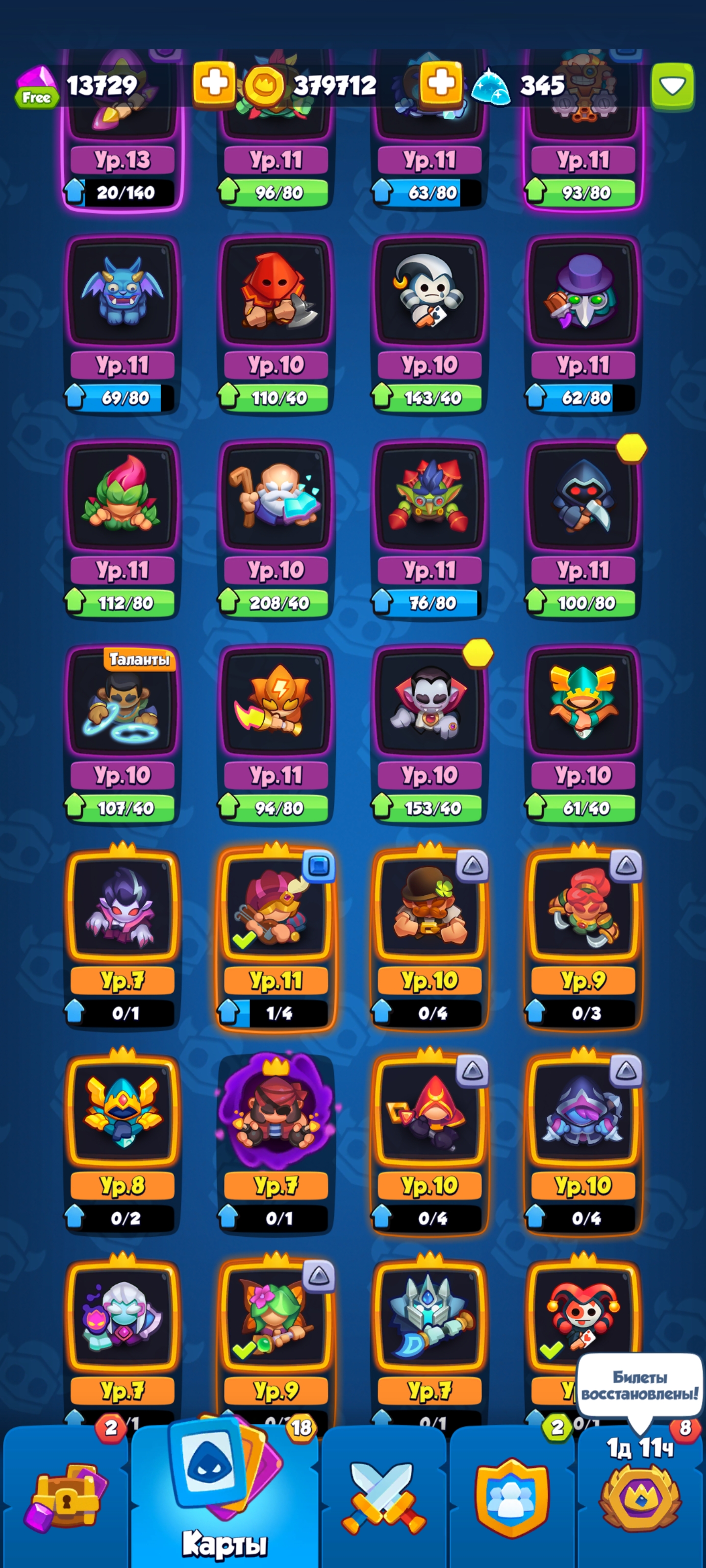The height and width of the screenshot is (1568, 706).
Task: Open the chest shop tab
Action: click(x=65, y=1497)
